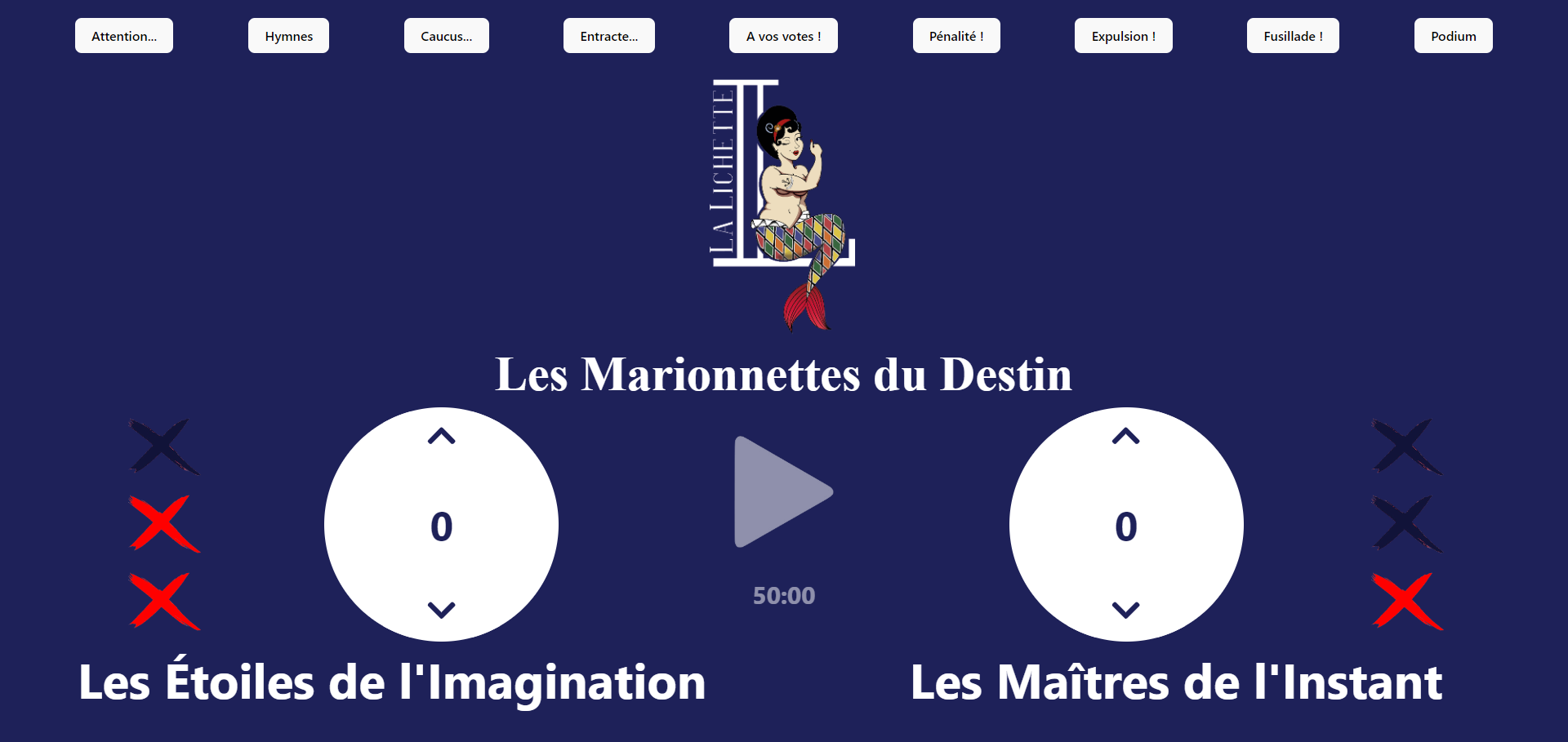Open the Podium button
This screenshot has height=742, width=1568.
click(x=1453, y=36)
